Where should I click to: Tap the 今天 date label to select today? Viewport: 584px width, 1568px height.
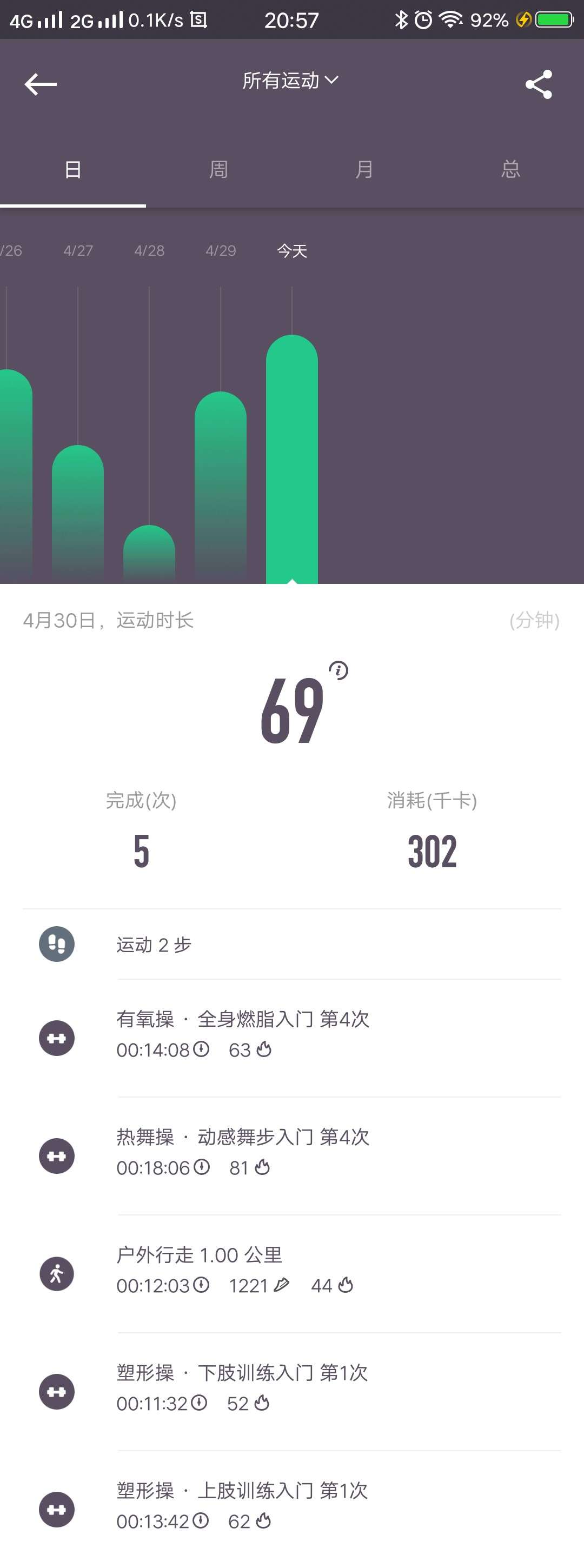pos(291,250)
